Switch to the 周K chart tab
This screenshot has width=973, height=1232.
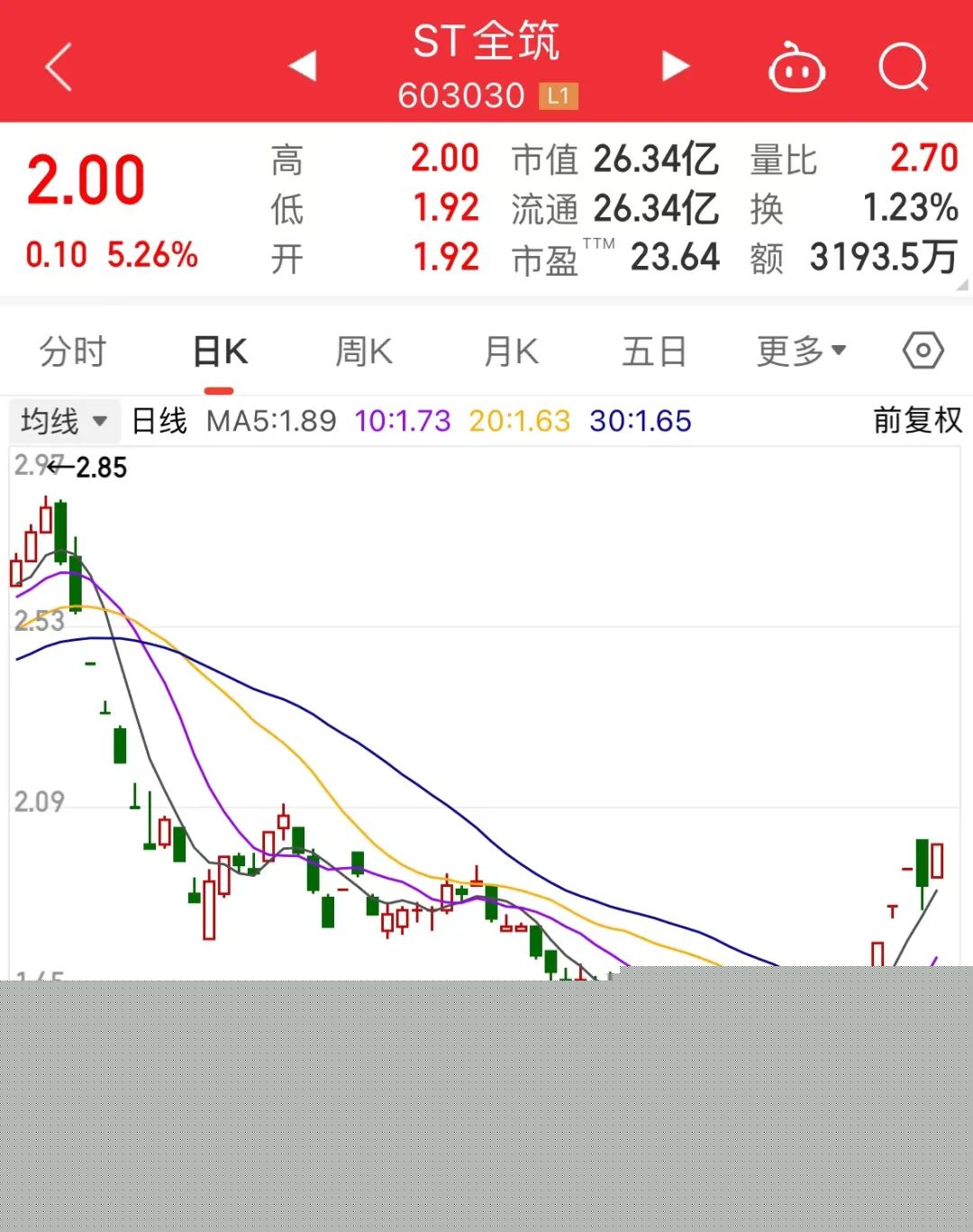tap(364, 351)
